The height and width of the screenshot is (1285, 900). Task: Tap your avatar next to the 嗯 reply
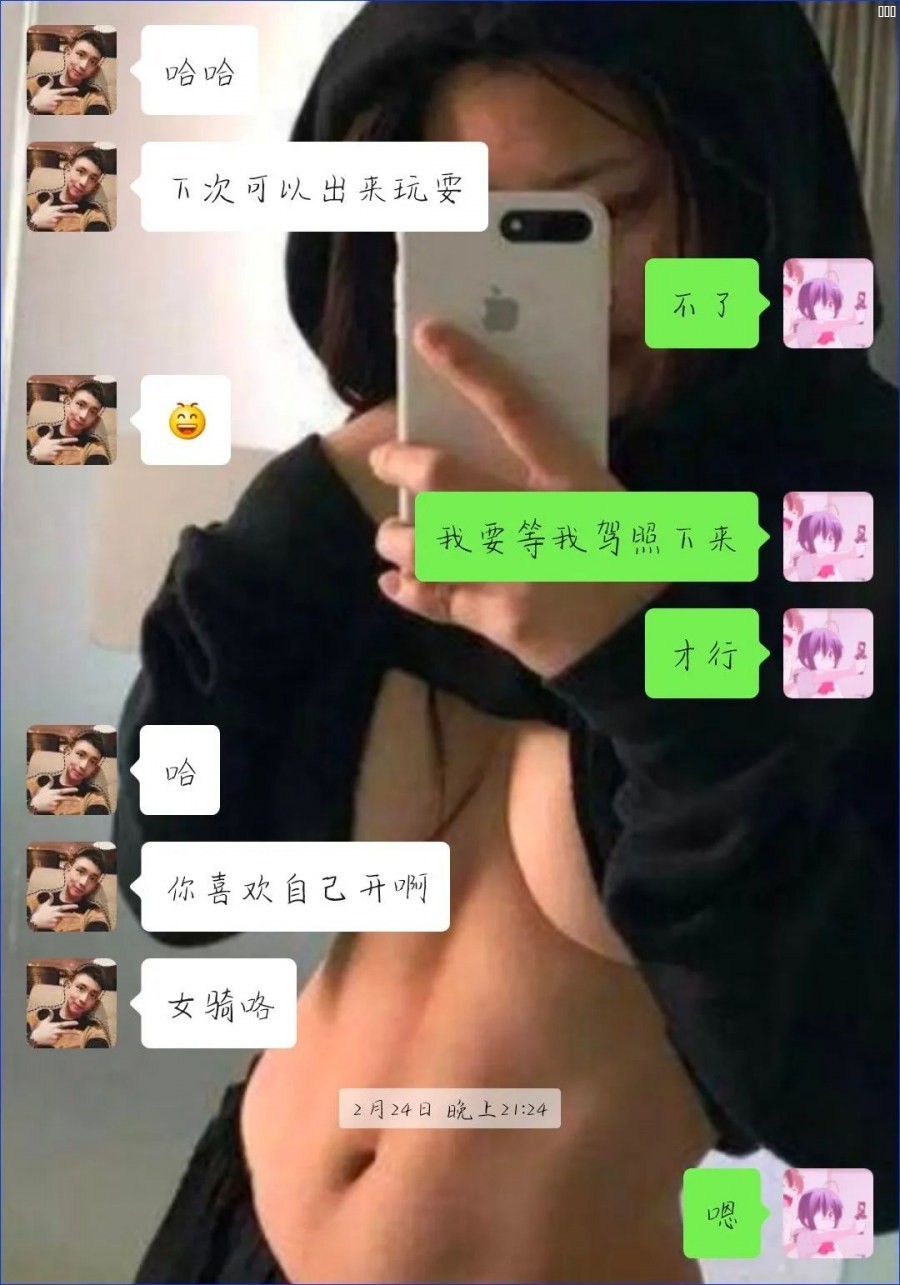tap(828, 1214)
